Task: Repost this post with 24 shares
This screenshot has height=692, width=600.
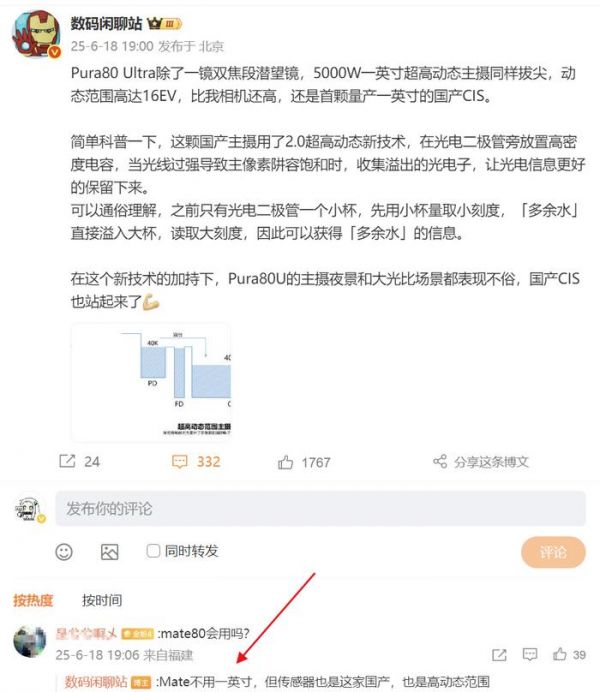Action: 80,462
